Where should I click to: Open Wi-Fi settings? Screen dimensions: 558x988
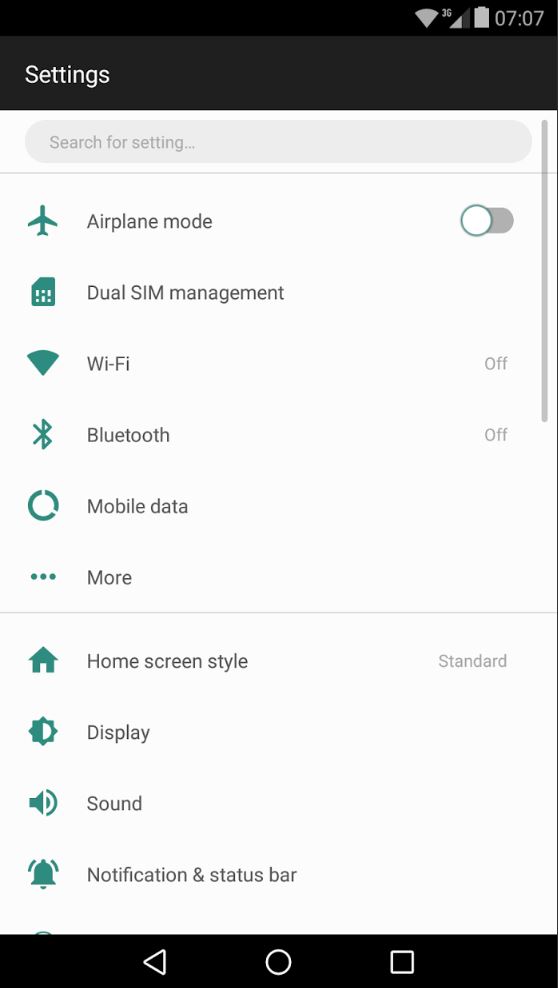click(279, 364)
